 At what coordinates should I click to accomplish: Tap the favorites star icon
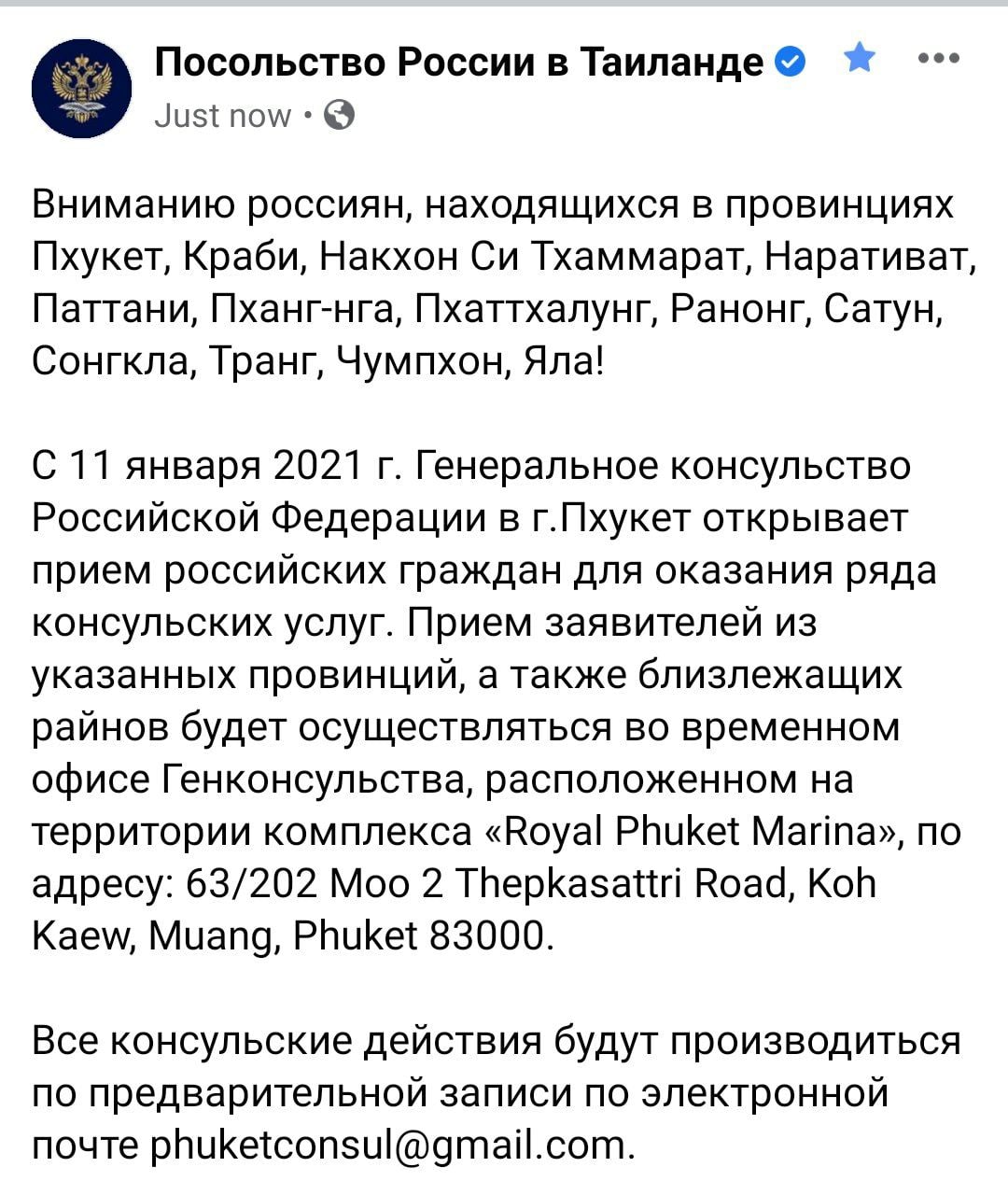[859, 60]
